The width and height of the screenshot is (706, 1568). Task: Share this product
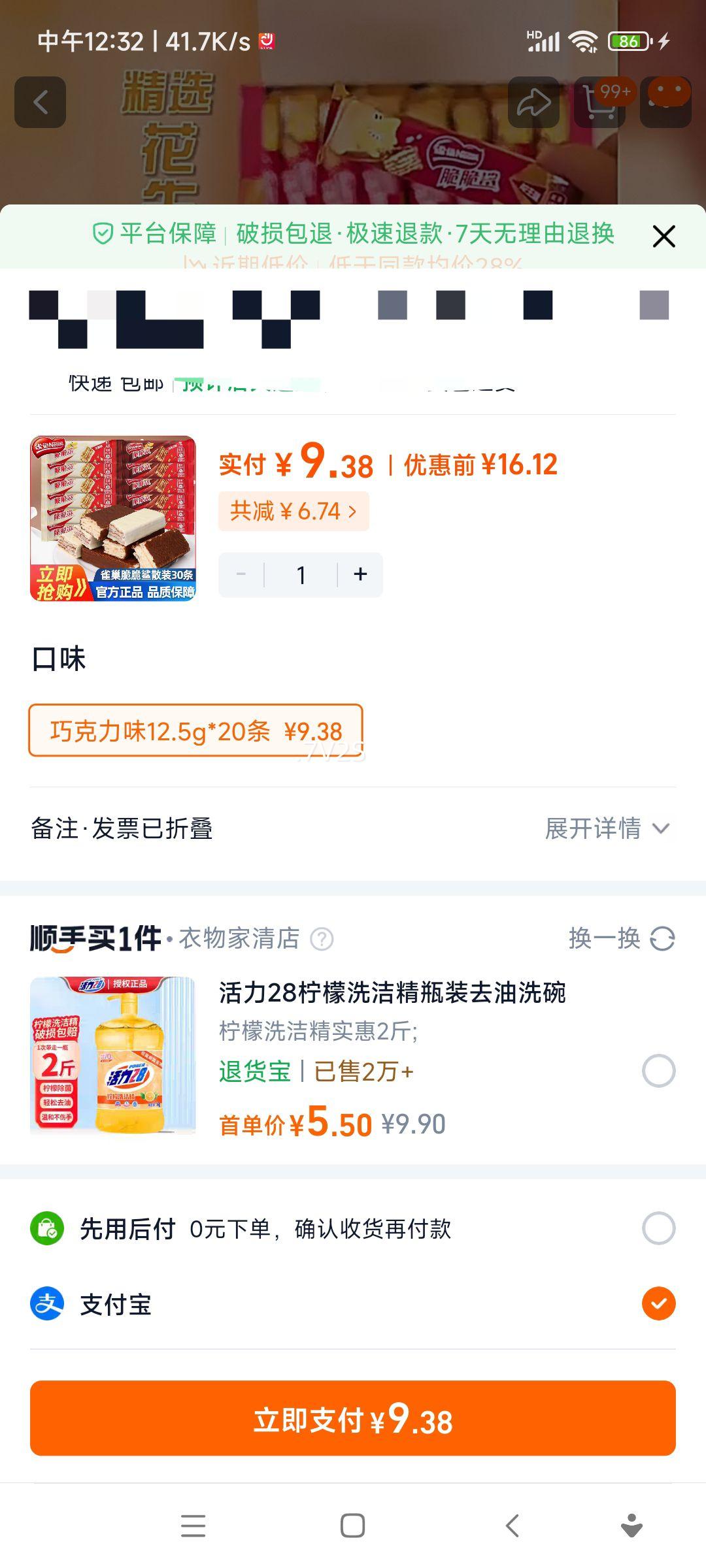click(x=533, y=102)
